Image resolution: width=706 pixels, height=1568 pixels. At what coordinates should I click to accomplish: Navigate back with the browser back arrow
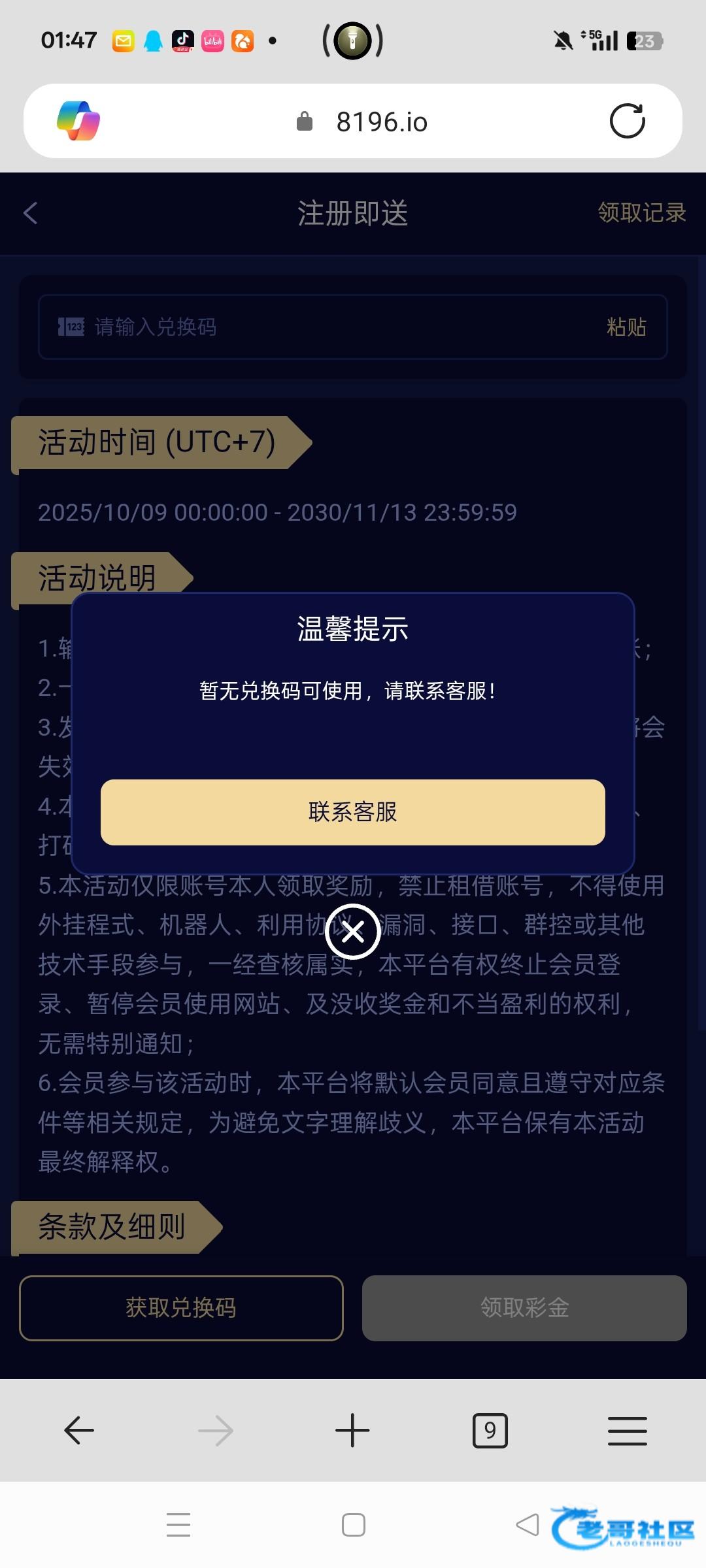(x=79, y=1431)
